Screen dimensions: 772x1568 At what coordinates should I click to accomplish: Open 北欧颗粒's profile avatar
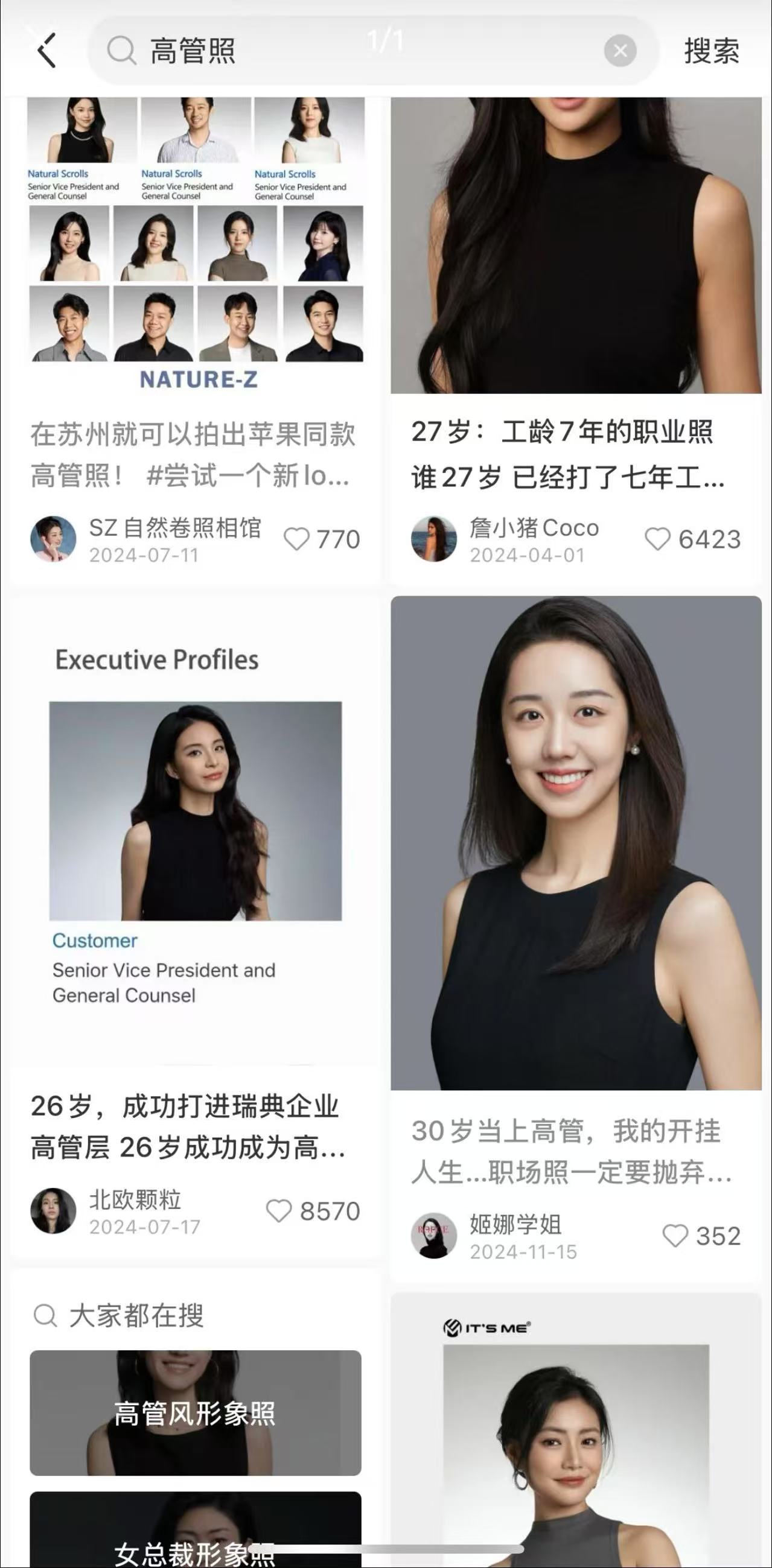pyautogui.click(x=53, y=1210)
